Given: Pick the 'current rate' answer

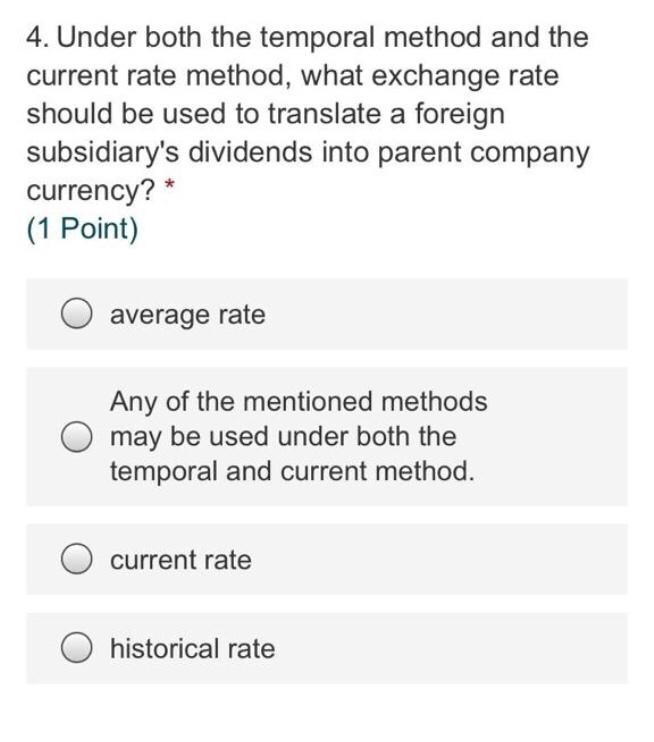Looking at the screenshot, I should (x=81, y=560).
